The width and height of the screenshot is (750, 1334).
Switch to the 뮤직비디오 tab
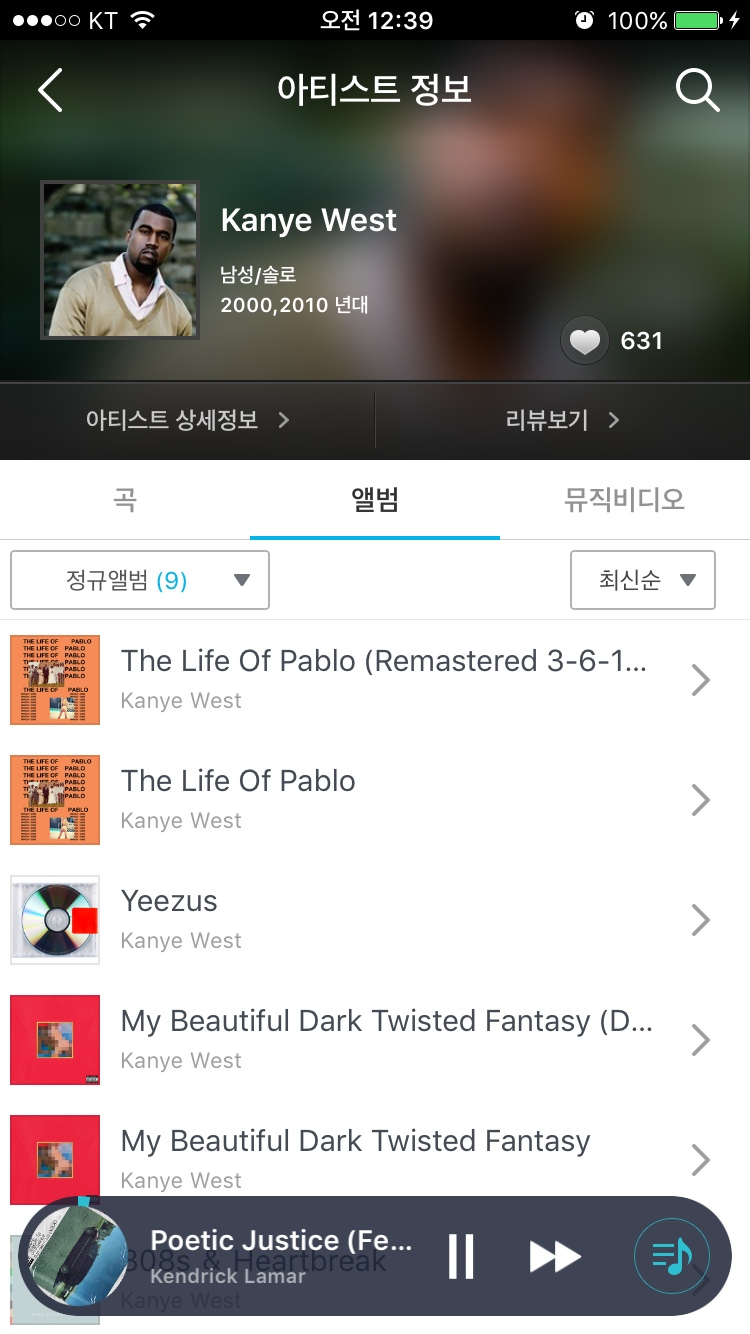pos(625,500)
